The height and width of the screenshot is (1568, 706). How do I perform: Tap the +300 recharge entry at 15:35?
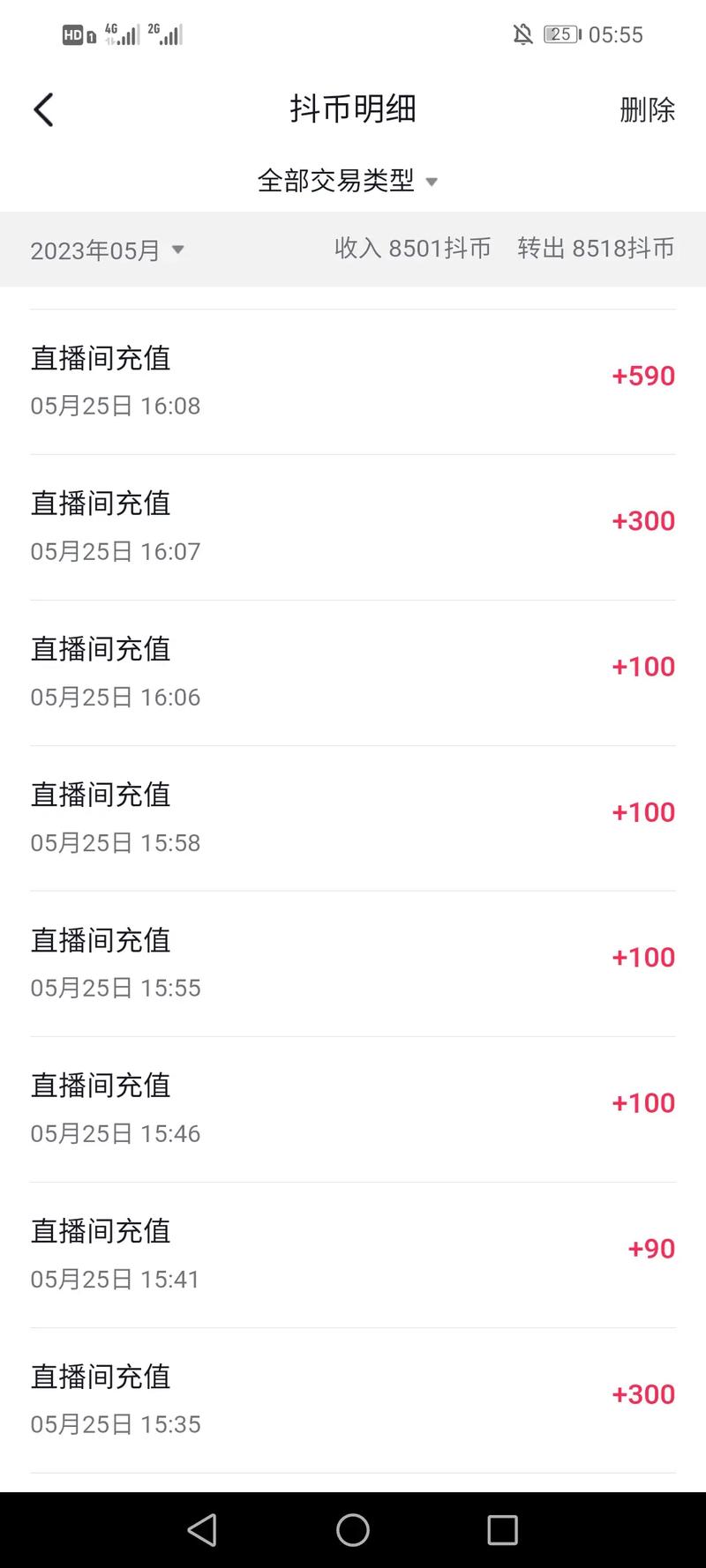pyautogui.click(x=353, y=1398)
